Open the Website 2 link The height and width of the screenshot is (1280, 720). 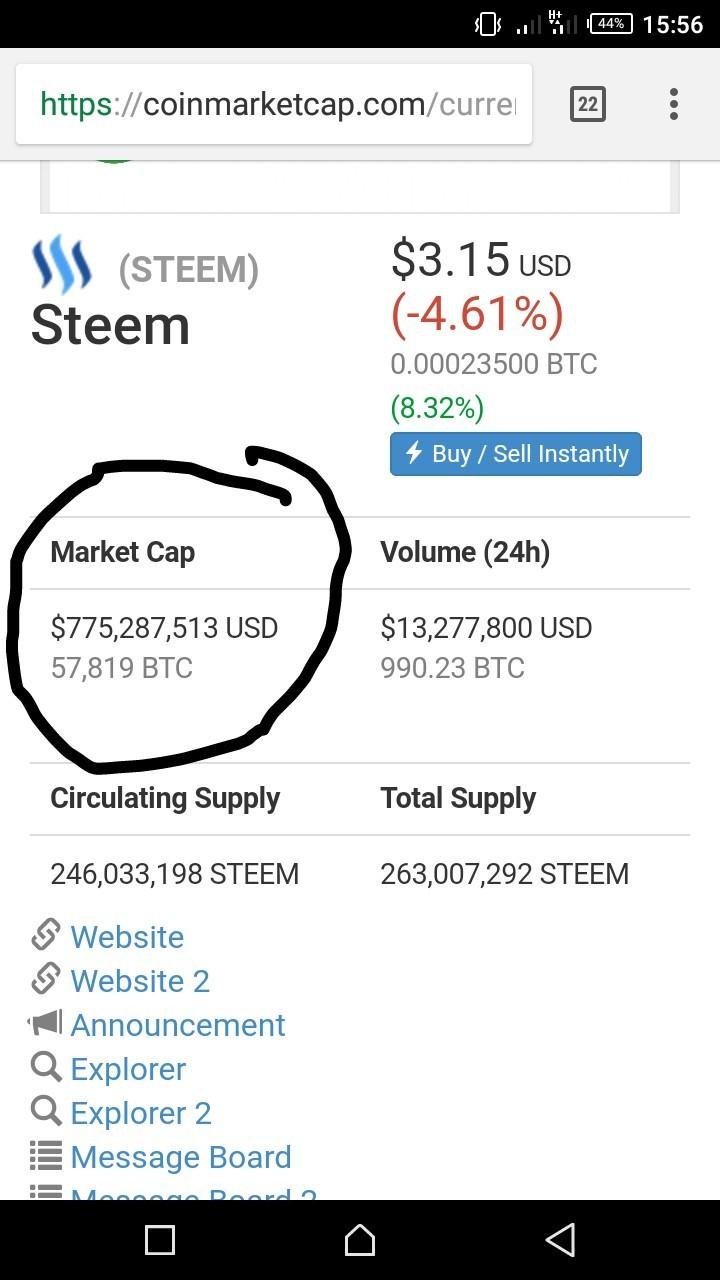[x=140, y=981]
